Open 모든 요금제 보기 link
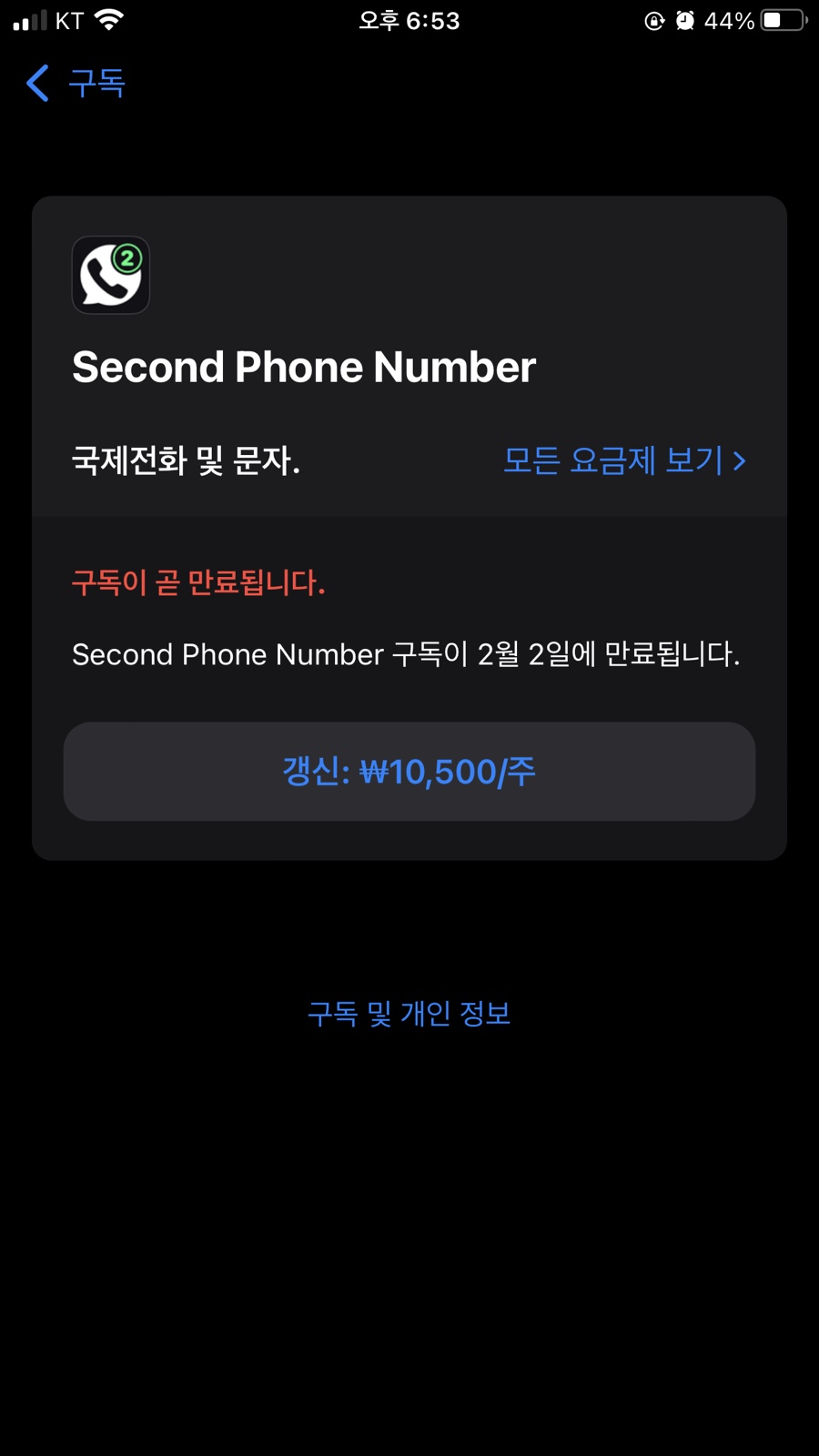819x1456 pixels. point(624,460)
